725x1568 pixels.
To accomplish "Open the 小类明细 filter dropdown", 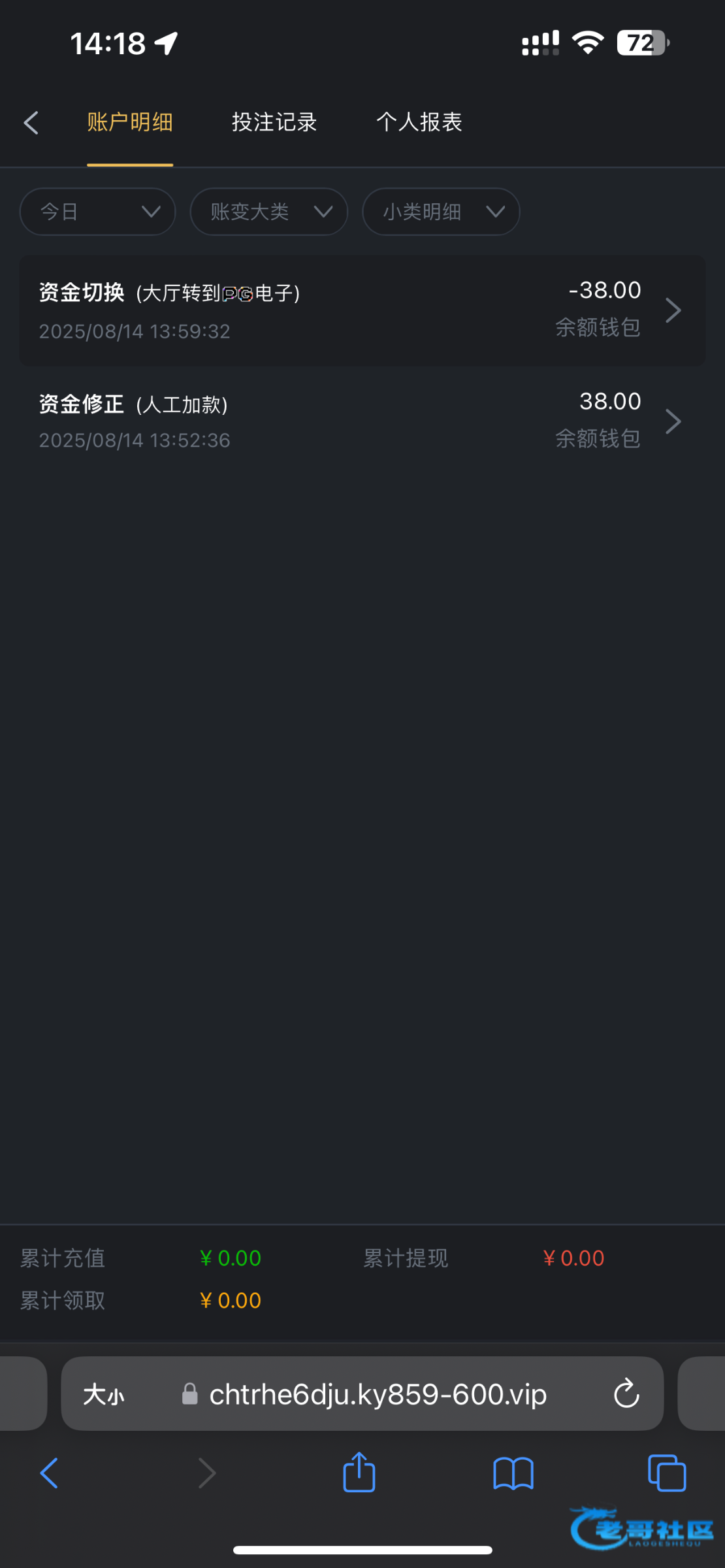I will (441, 212).
